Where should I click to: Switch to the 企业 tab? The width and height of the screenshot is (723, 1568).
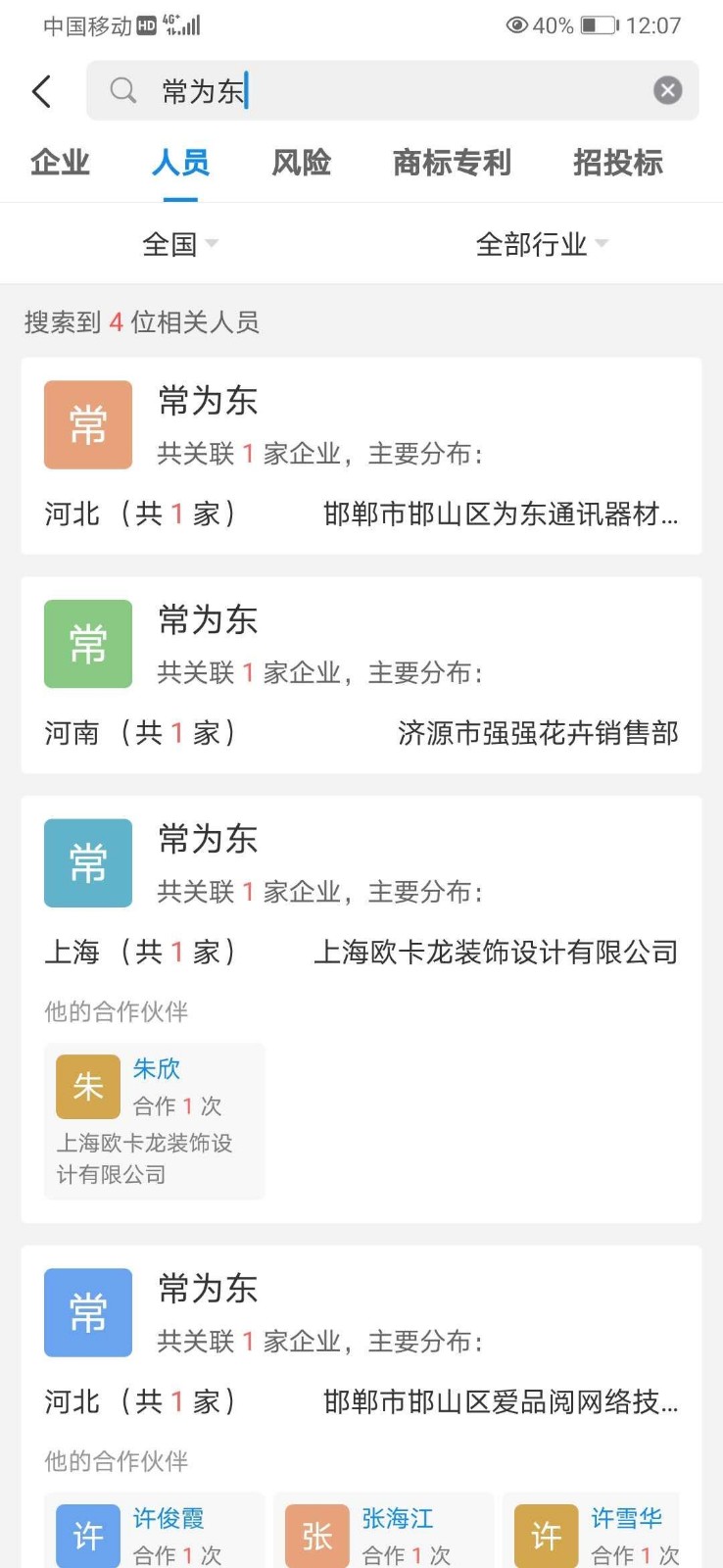click(x=60, y=163)
